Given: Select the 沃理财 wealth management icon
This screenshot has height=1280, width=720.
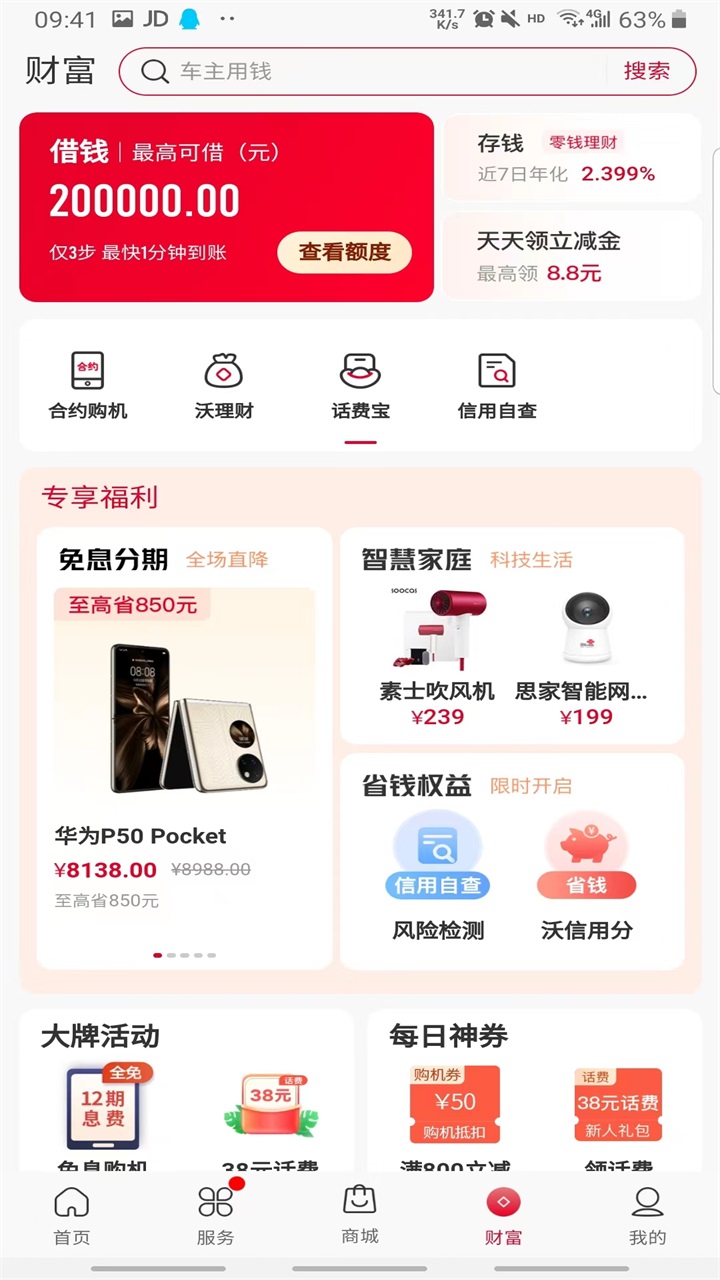Looking at the screenshot, I should [x=224, y=383].
